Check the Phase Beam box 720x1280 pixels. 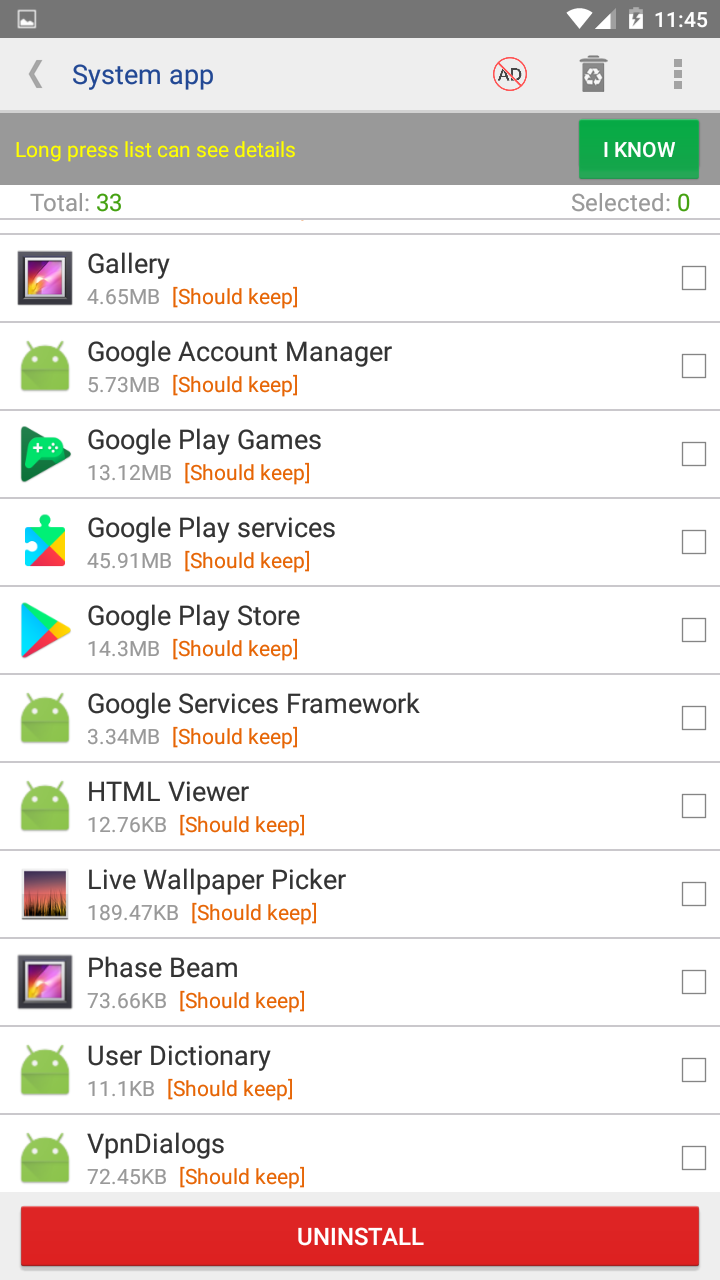tap(693, 982)
